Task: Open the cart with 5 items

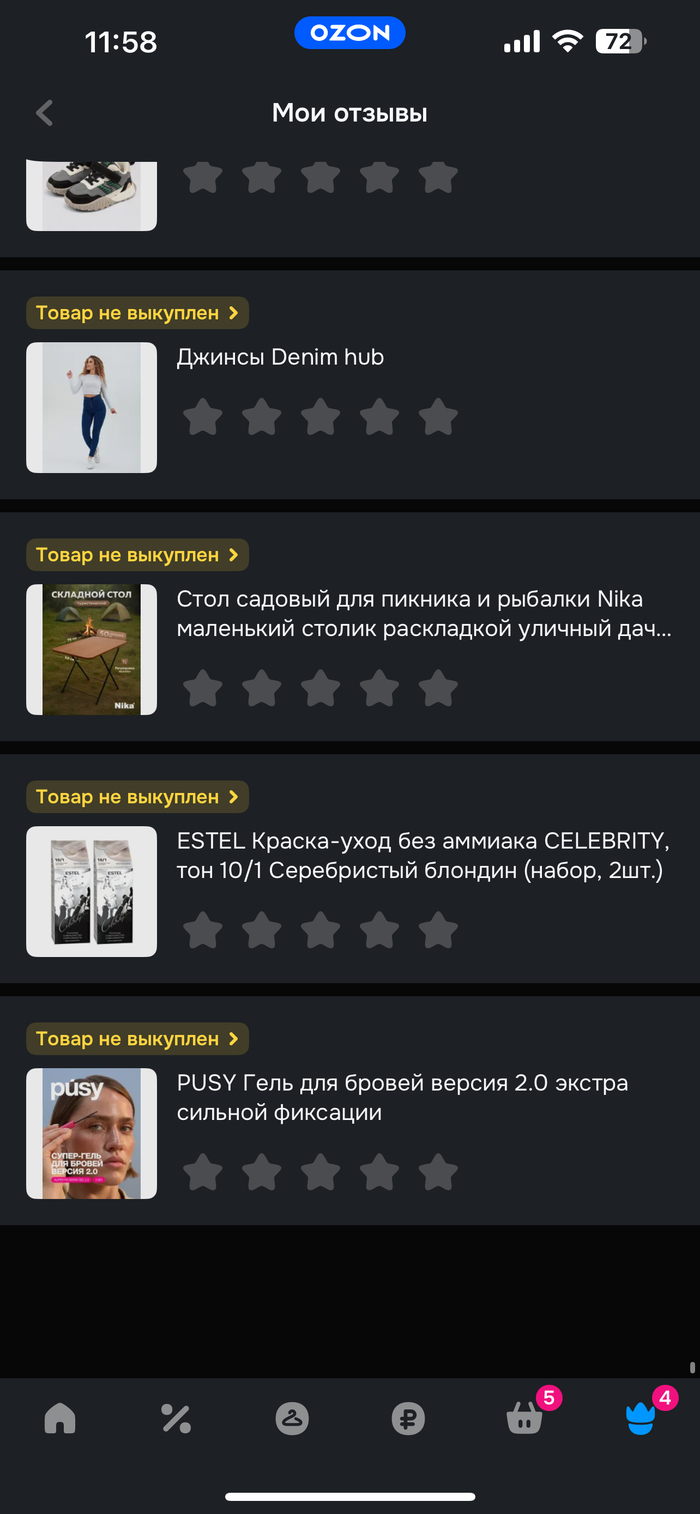Action: coord(525,1416)
